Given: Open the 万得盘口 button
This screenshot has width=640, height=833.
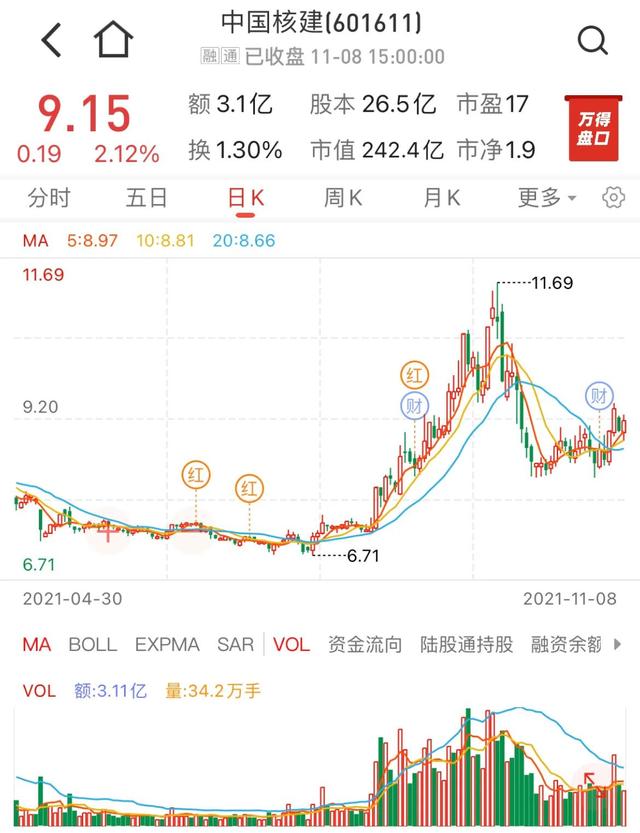Looking at the screenshot, I should click(x=593, y=127).
